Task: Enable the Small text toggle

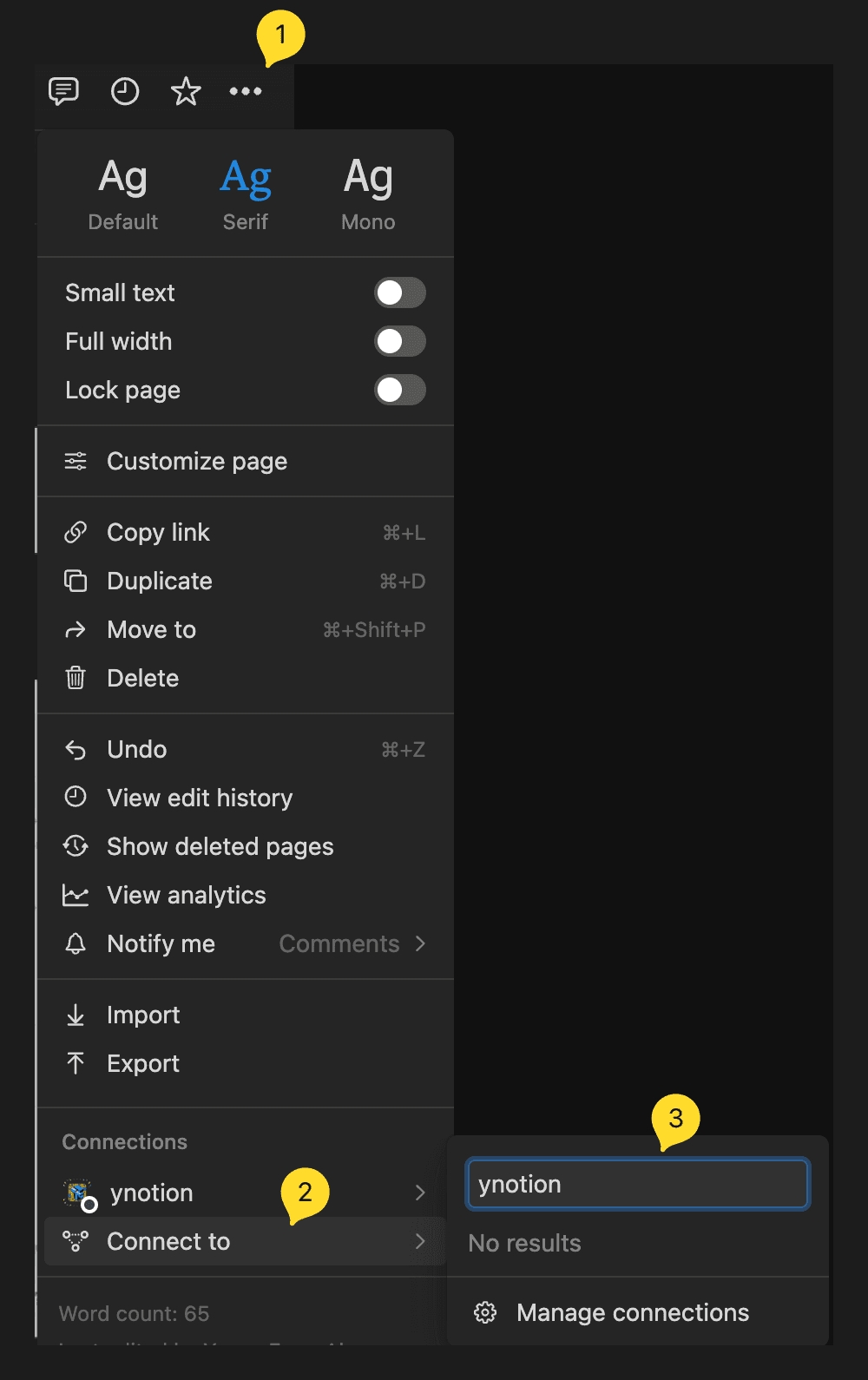Action: pyautogui.click(x=399, y=293)
